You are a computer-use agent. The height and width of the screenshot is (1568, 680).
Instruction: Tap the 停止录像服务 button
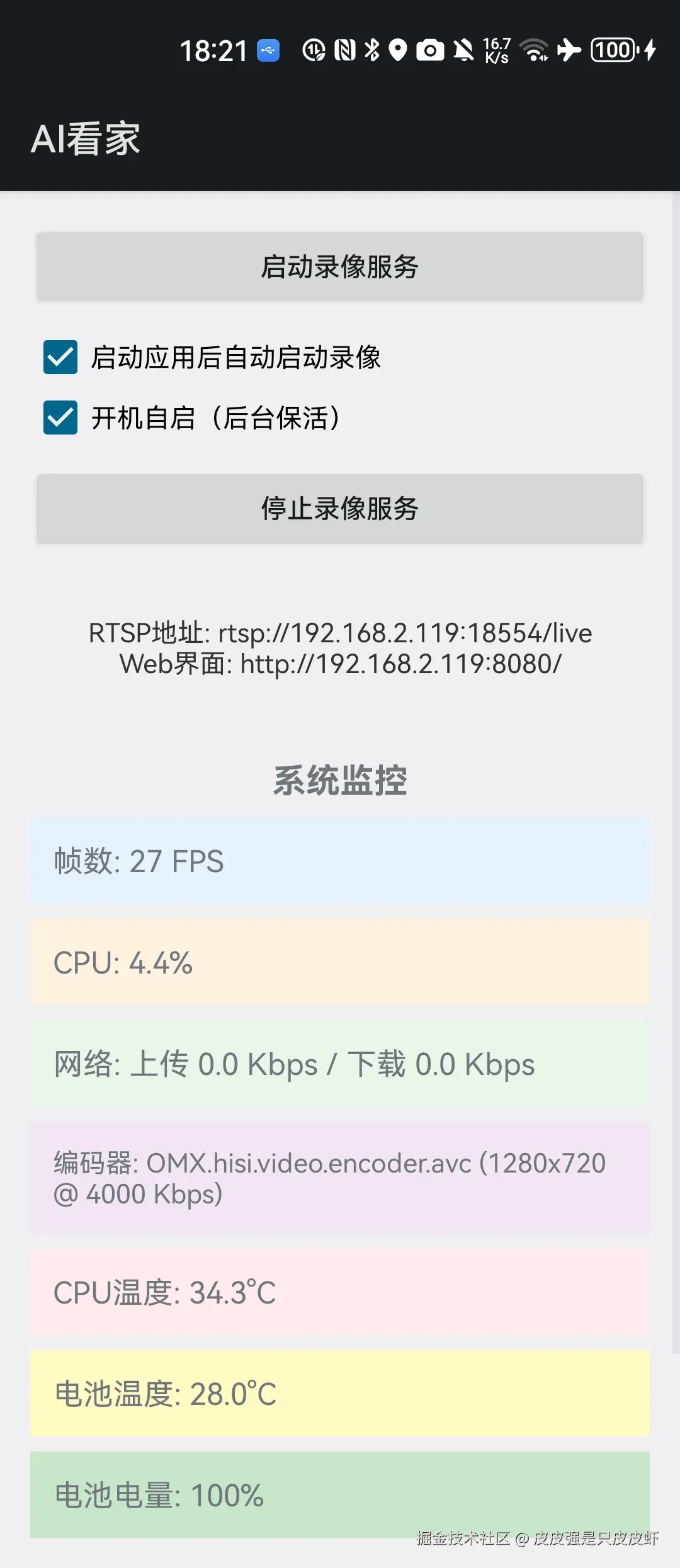(340, 508)
